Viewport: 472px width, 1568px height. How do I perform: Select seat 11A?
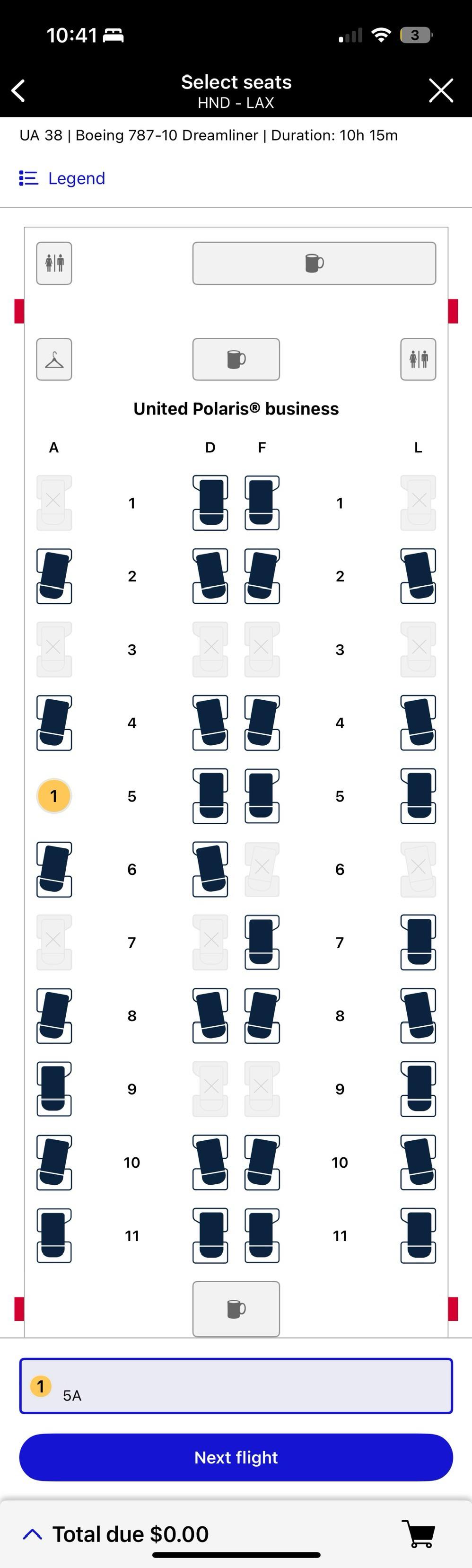pos(54,1235)
